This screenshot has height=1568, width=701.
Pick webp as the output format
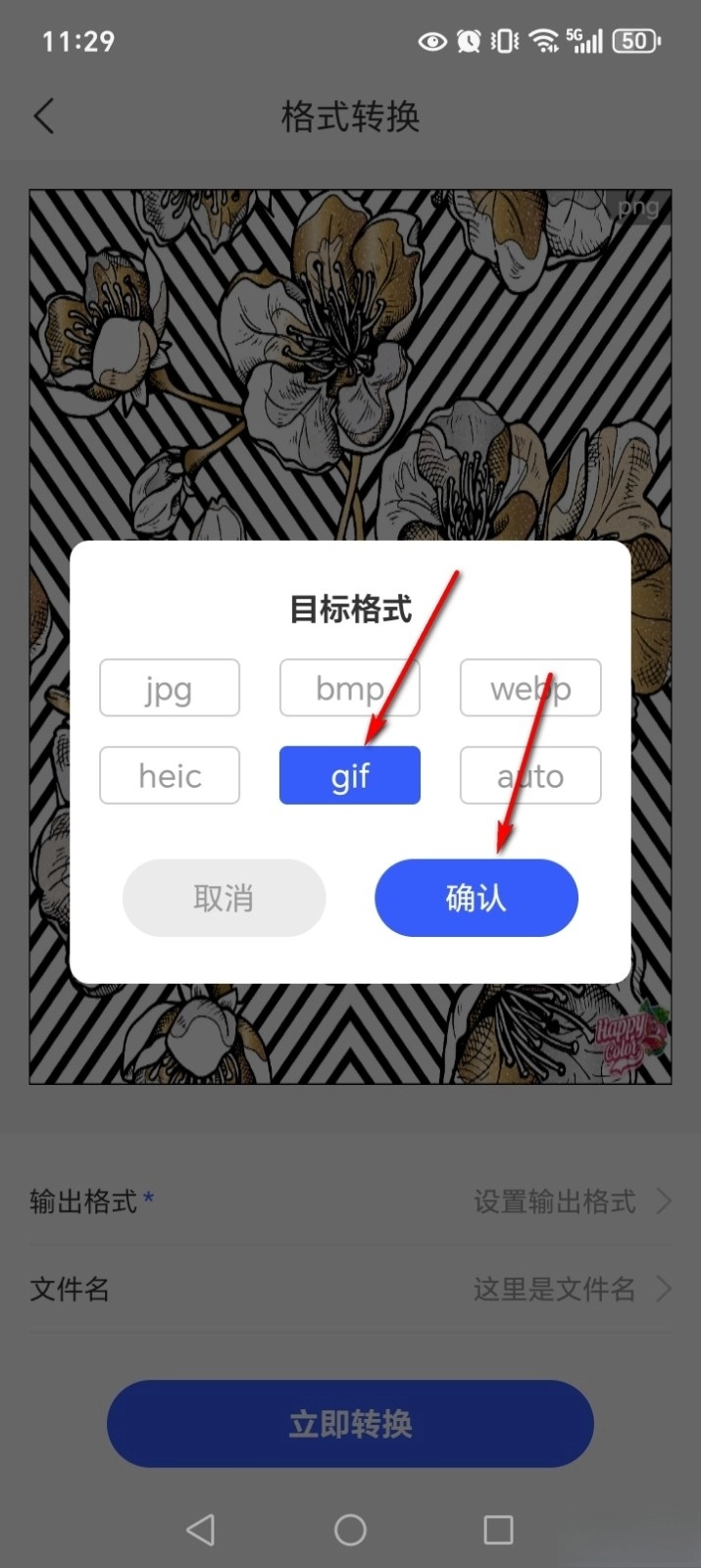pyautogui.click(x=530, y=688)
